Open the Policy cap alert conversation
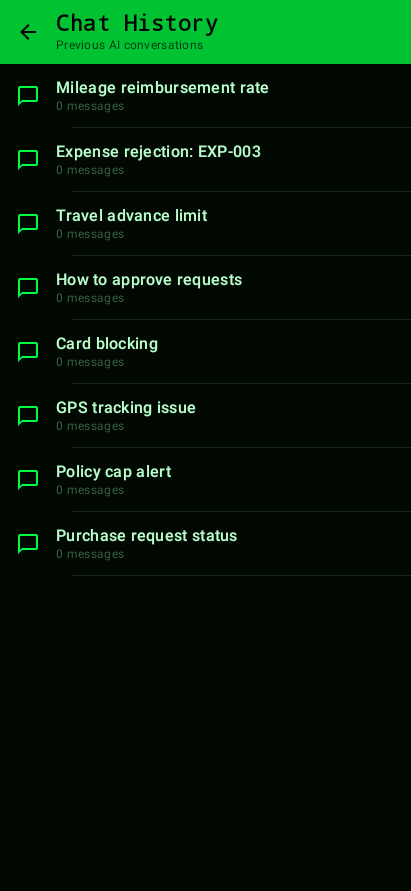Viewport: 411px width, 891px height. [x=205, y=480]
